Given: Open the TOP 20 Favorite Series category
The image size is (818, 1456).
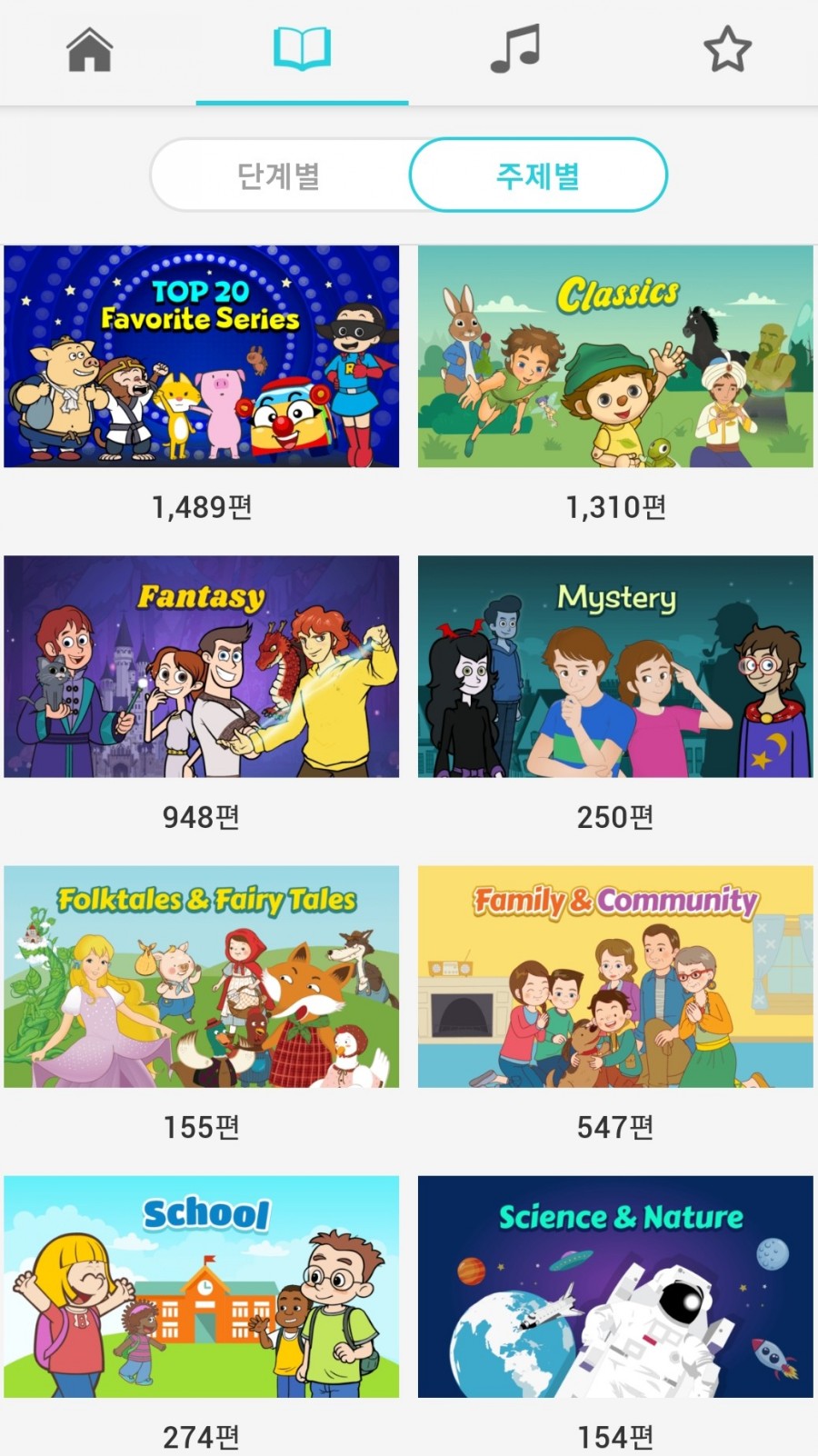Looking at the screenshot, I should 202,356.
